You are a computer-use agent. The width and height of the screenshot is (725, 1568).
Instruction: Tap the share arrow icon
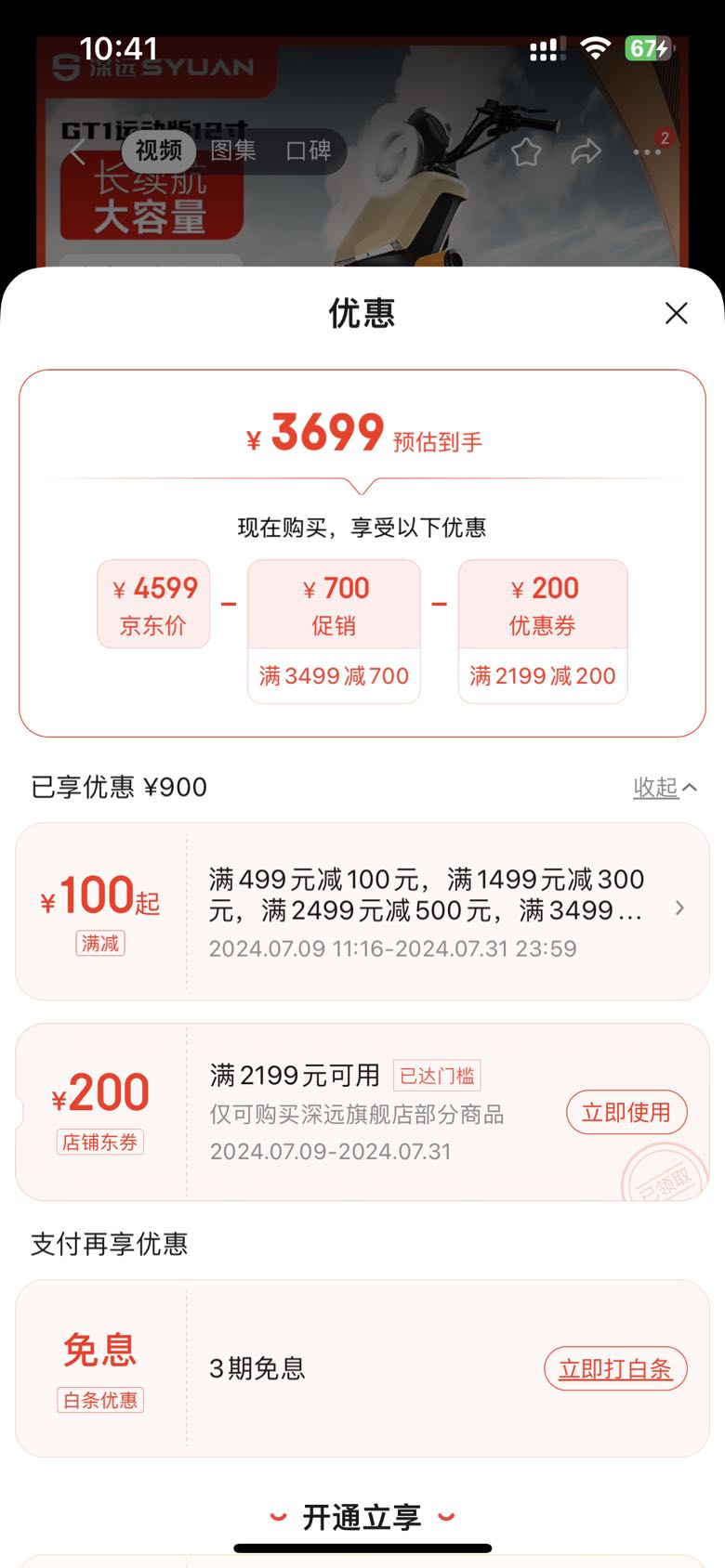[x=587, y=151]
